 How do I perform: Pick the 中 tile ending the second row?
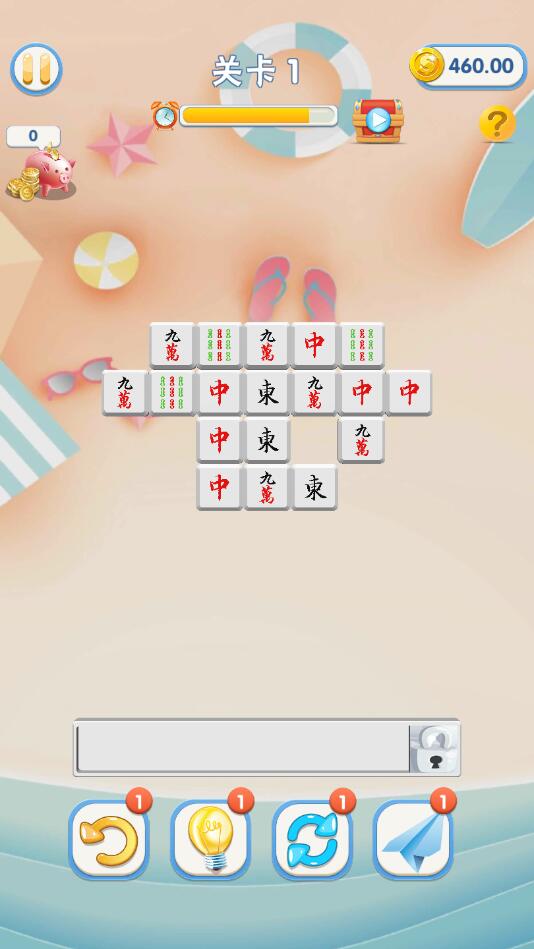point(409,393)
